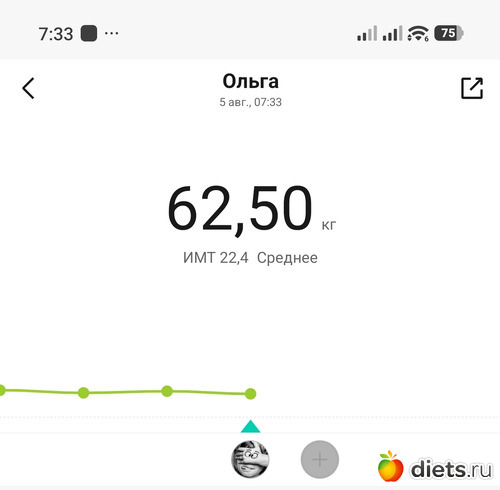This screenshot has width=500, height=490.
Task: Select the latest point on the weight graph
Action: [250, 394]
